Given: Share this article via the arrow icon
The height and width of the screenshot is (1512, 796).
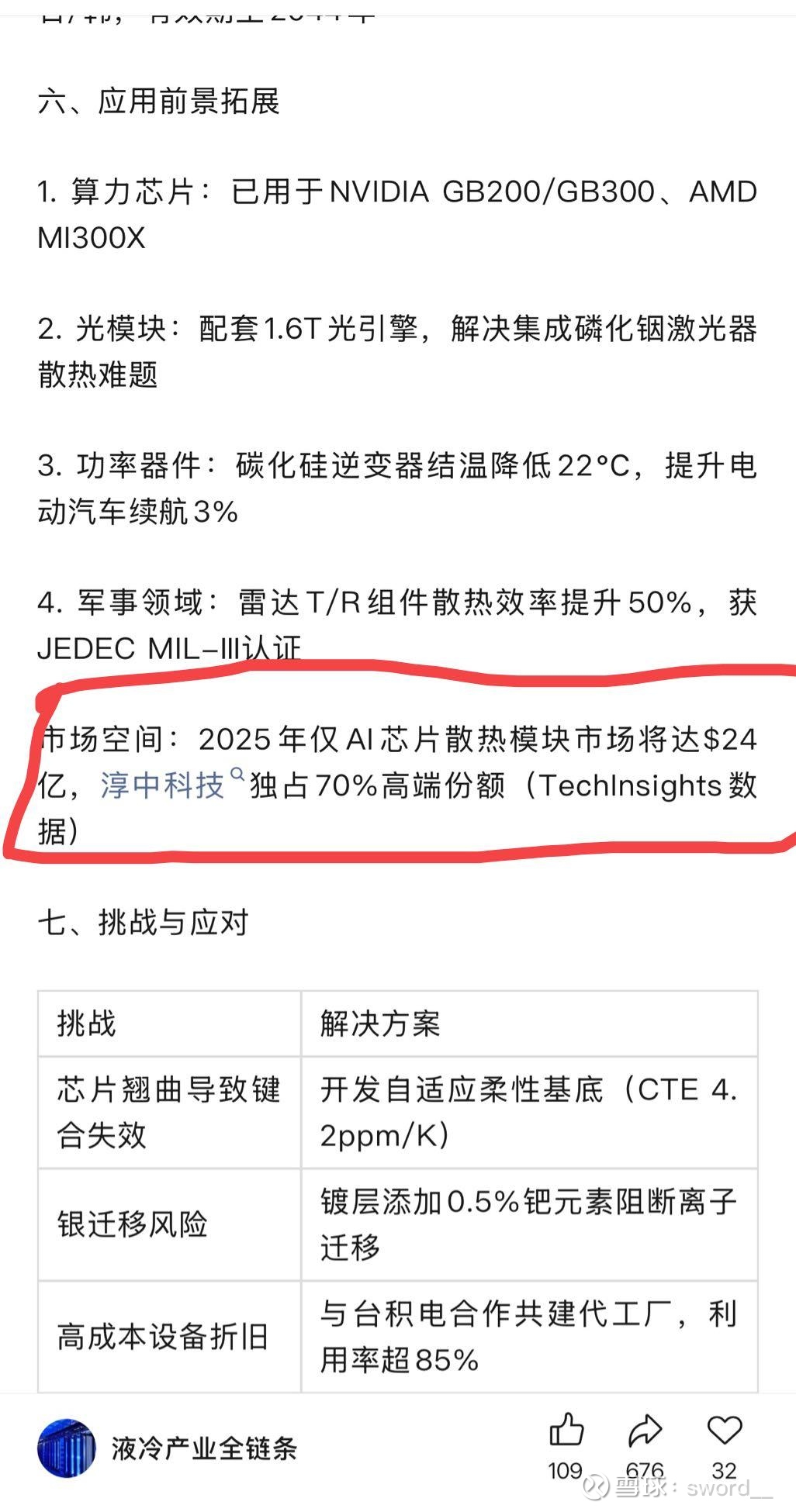Looking at the screenshot, I should tap(645, 1430).
